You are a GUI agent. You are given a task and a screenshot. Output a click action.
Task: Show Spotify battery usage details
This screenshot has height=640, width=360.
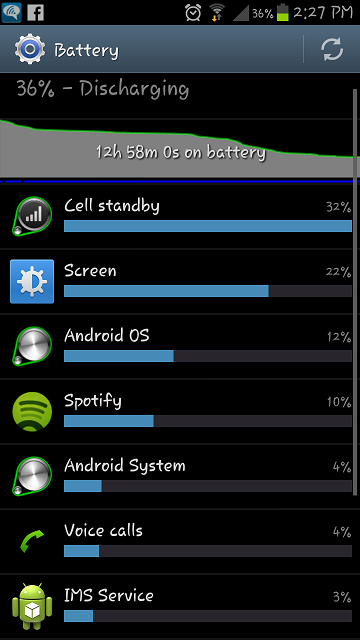(x=177, y=411)
